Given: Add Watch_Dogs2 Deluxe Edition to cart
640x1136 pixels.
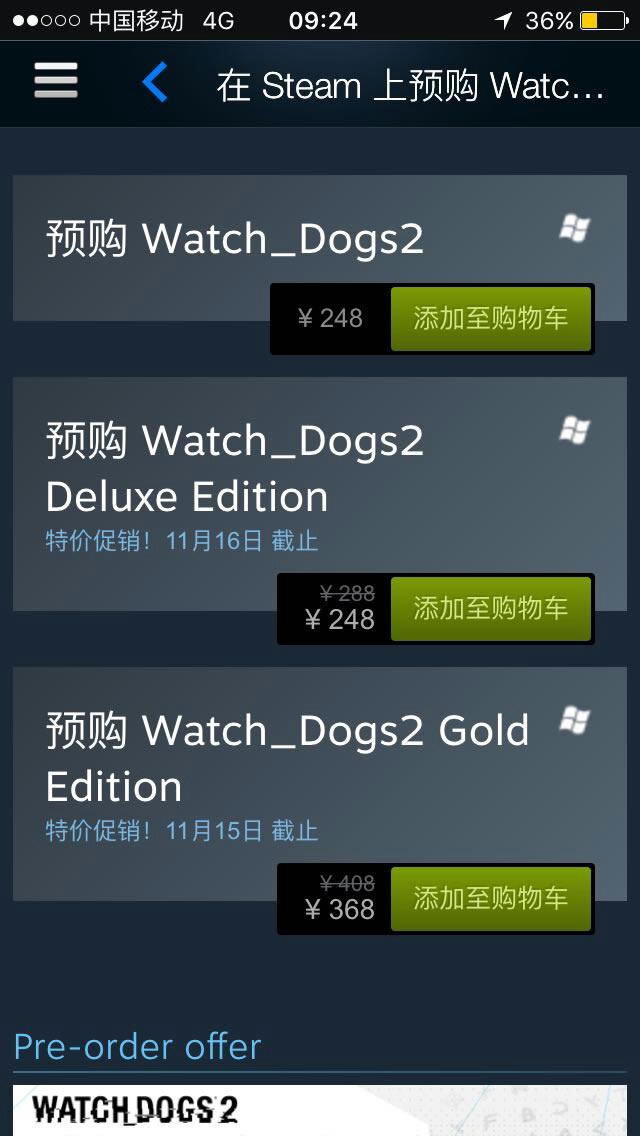Looking at the screenshot, I should [490, 608].
